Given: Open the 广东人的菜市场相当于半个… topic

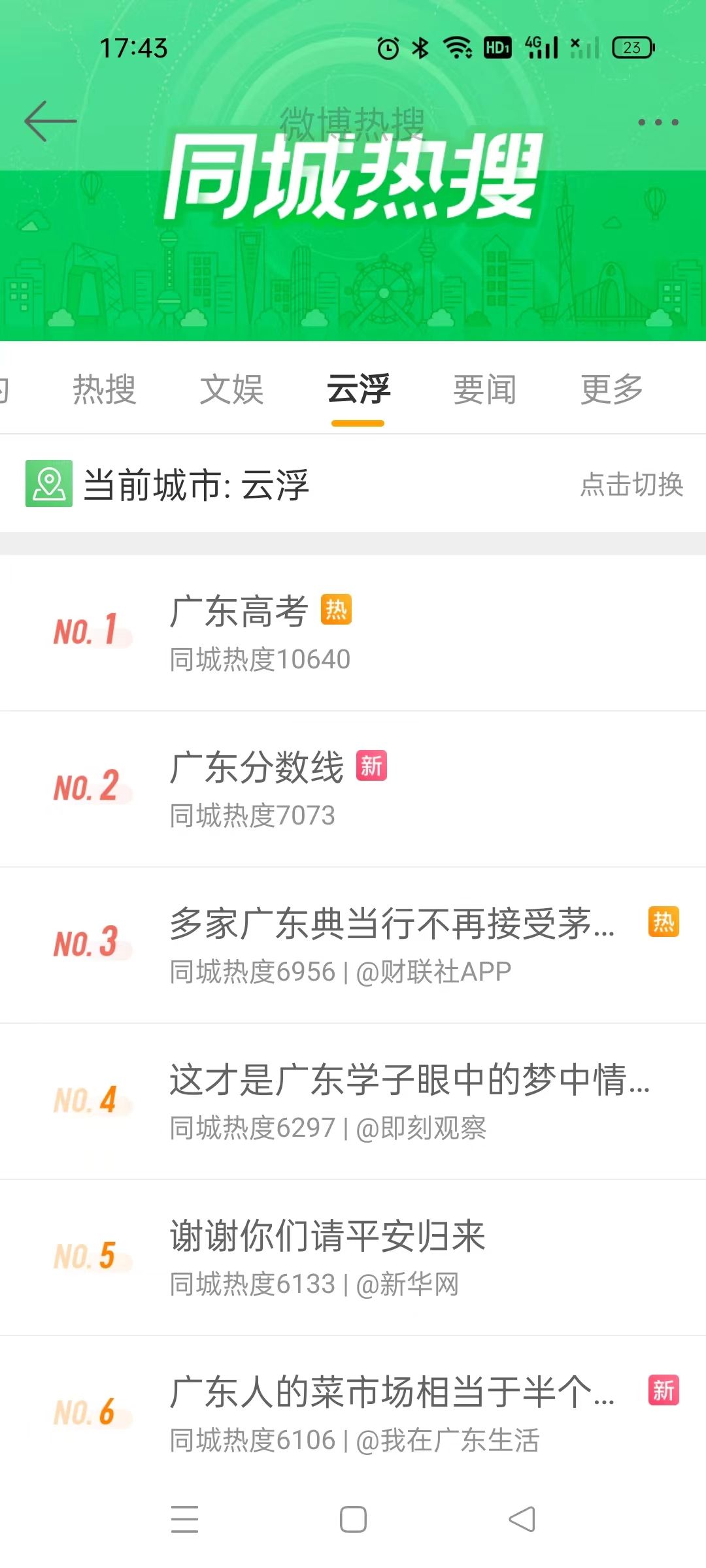Looking at the screenshot, I should click(x=353, y=1413).
